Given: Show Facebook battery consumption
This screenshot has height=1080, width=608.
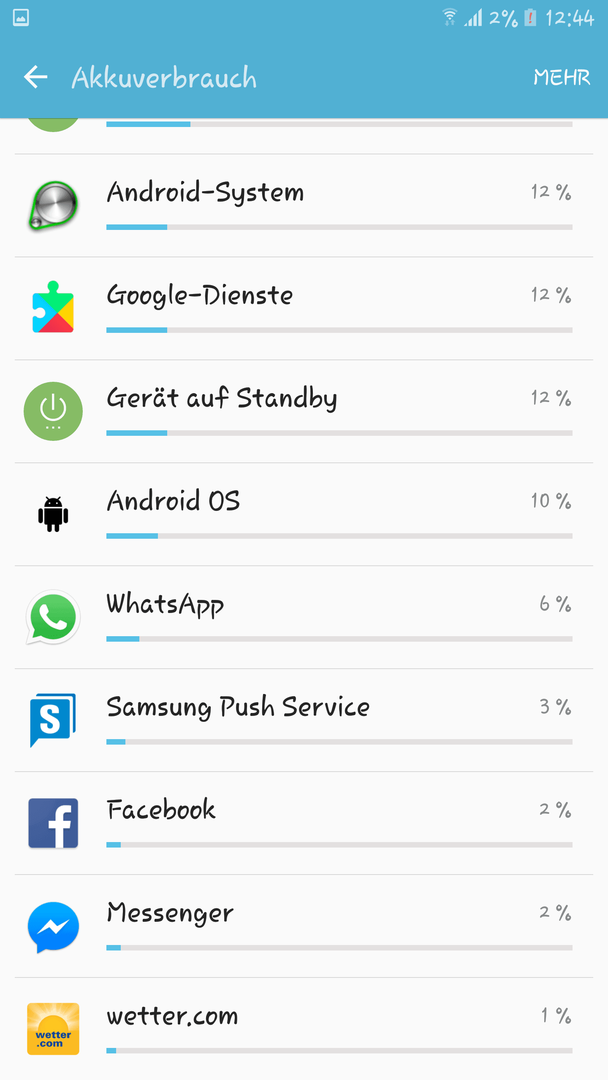Looking at the screenshot, I should [x=304, y=823].
